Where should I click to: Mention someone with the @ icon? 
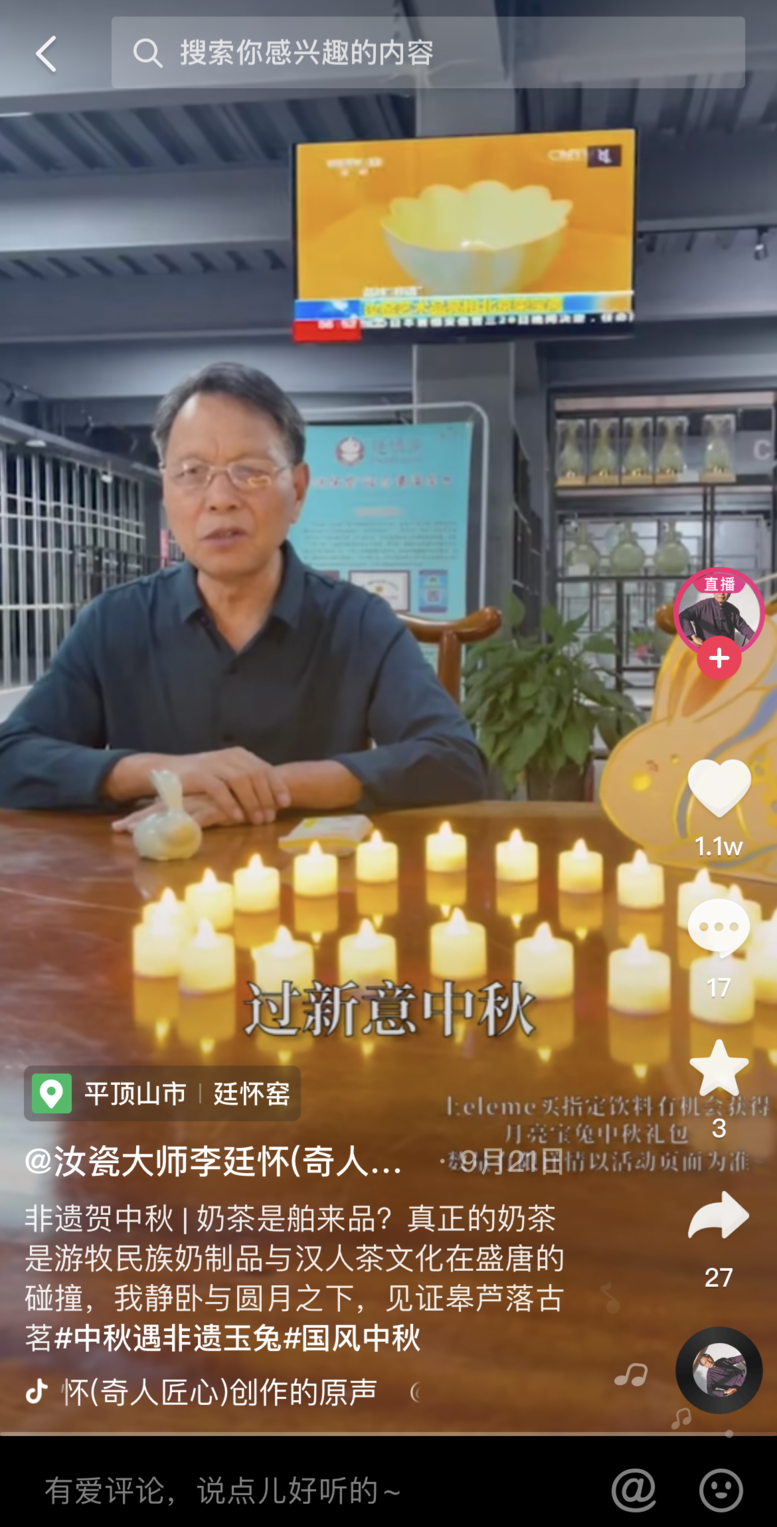[x=634, y=1490]
